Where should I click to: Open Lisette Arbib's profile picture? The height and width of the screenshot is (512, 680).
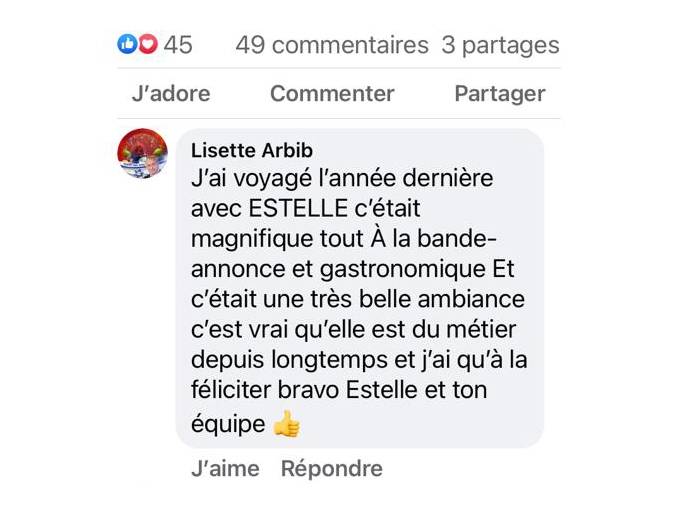(x=143, y=153)
